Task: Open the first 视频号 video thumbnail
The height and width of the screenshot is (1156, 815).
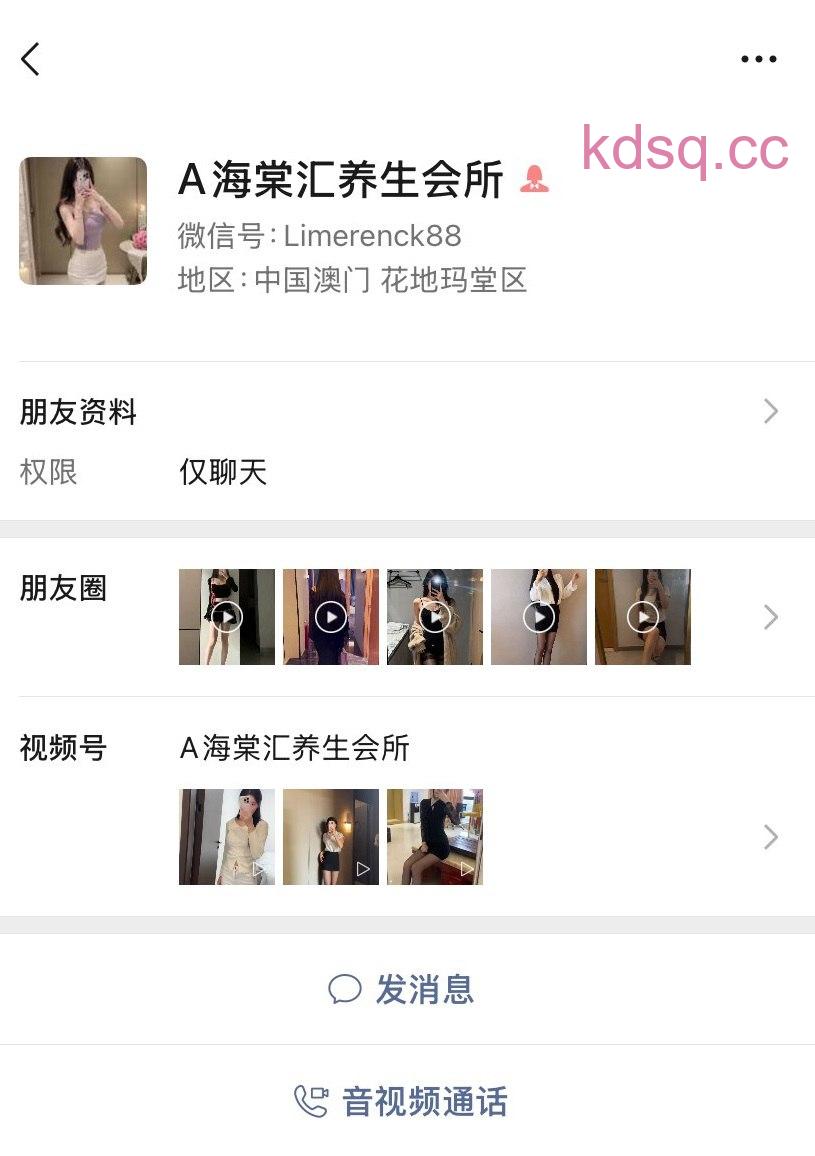Action: 226,837
